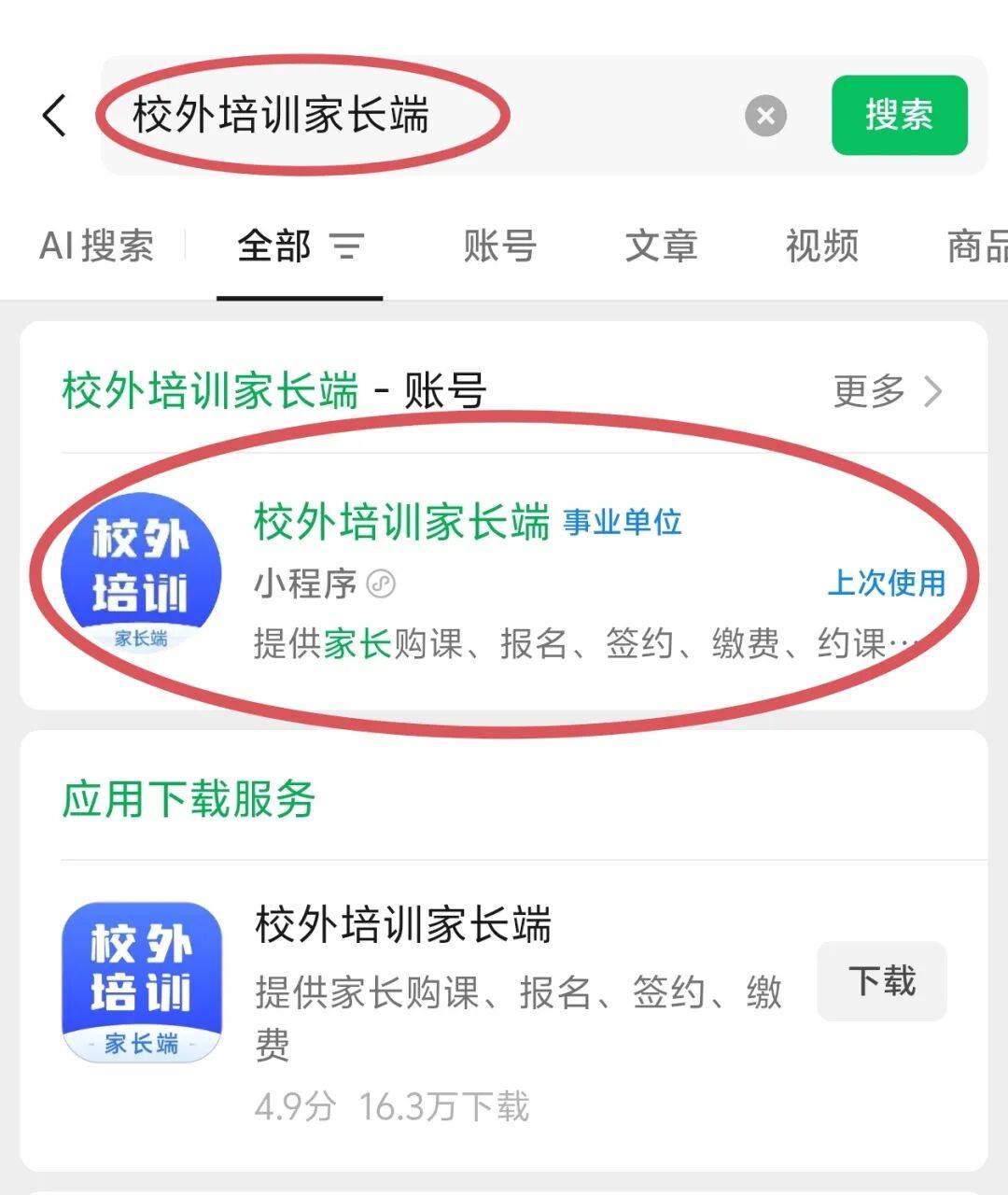Switch to the 文章 tab
Image resolution: width=1008 pixels, height=1195 pixels.
coord(661,246)
